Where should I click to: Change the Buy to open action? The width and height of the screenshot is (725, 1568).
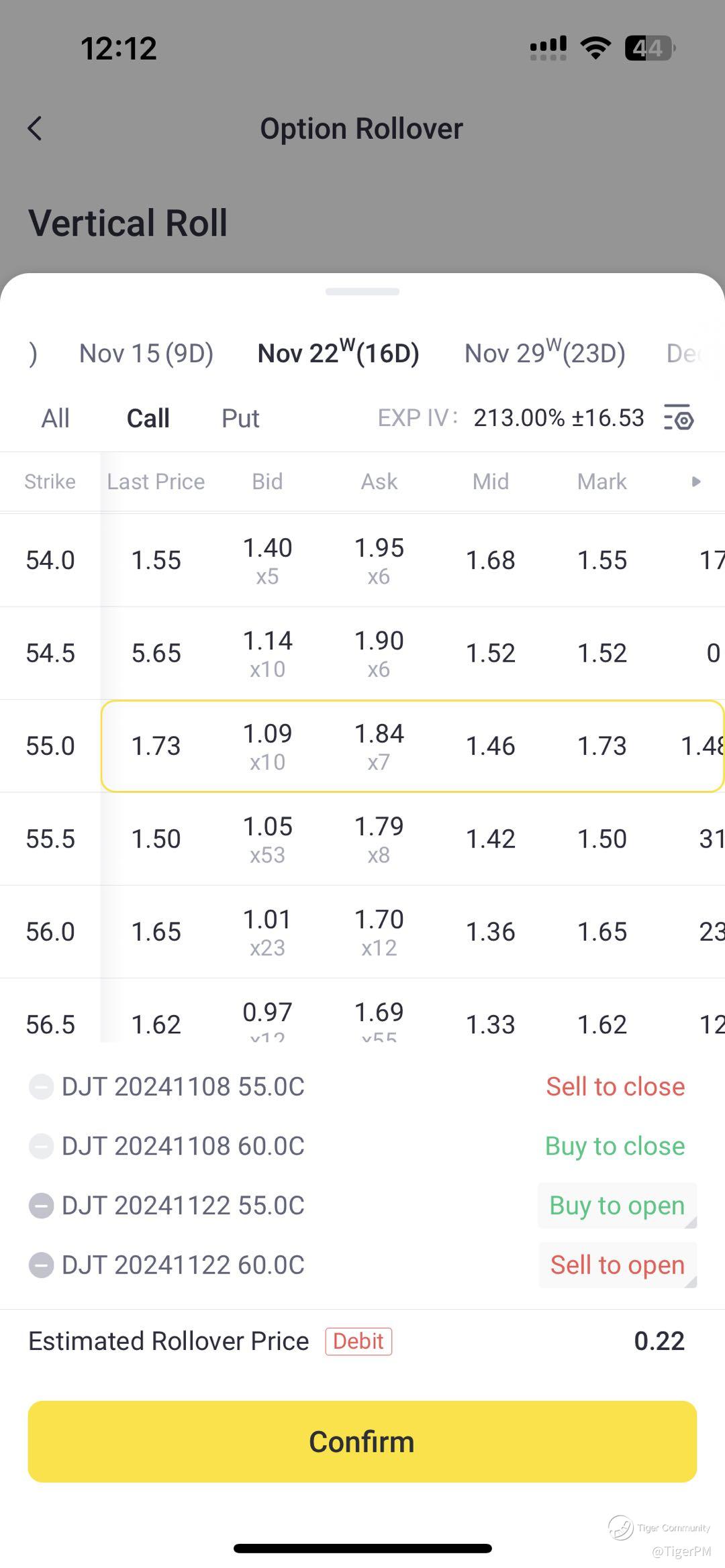(x=617, y=1206)
